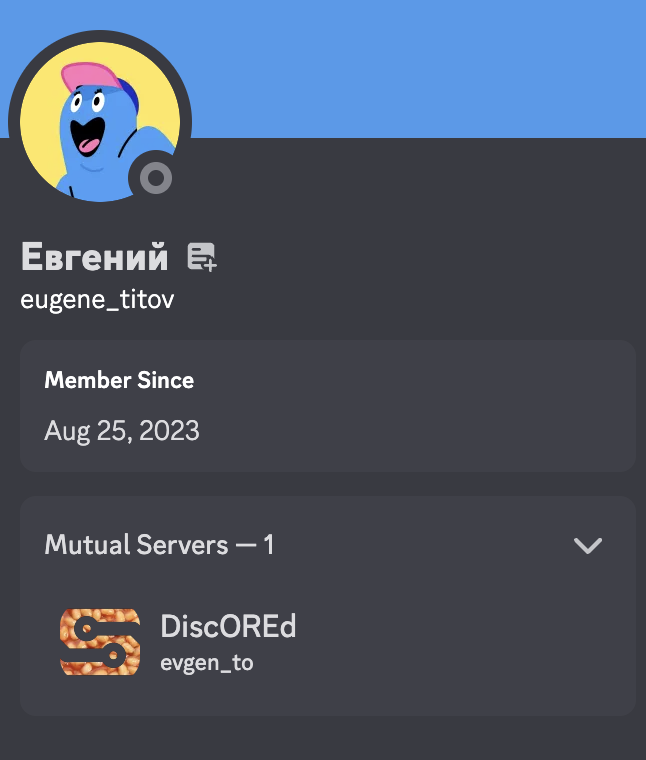The width and height of the screenshot is (646, 760).
Task: Collapse the Mutual Servers section
Action: (x=587, y=545)
